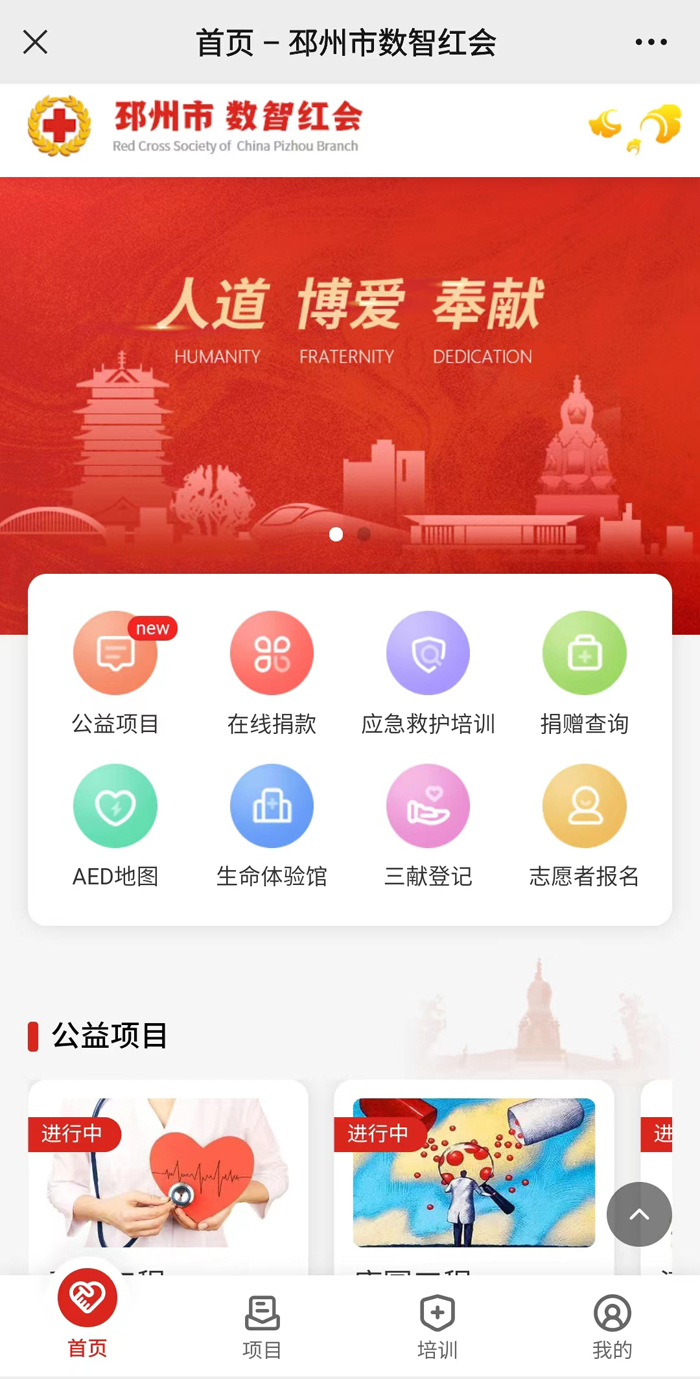This screenshot has height=1379, width=700.
Task: Open the three-dot overflow menu
Action: point(650,42)
